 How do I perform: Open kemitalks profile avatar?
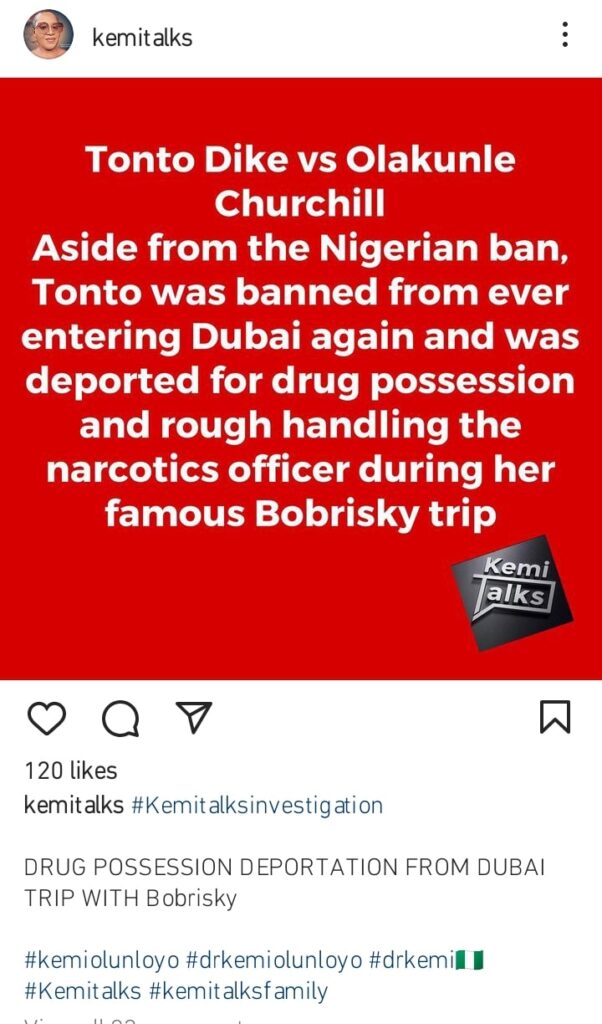[x=47, y=36]
